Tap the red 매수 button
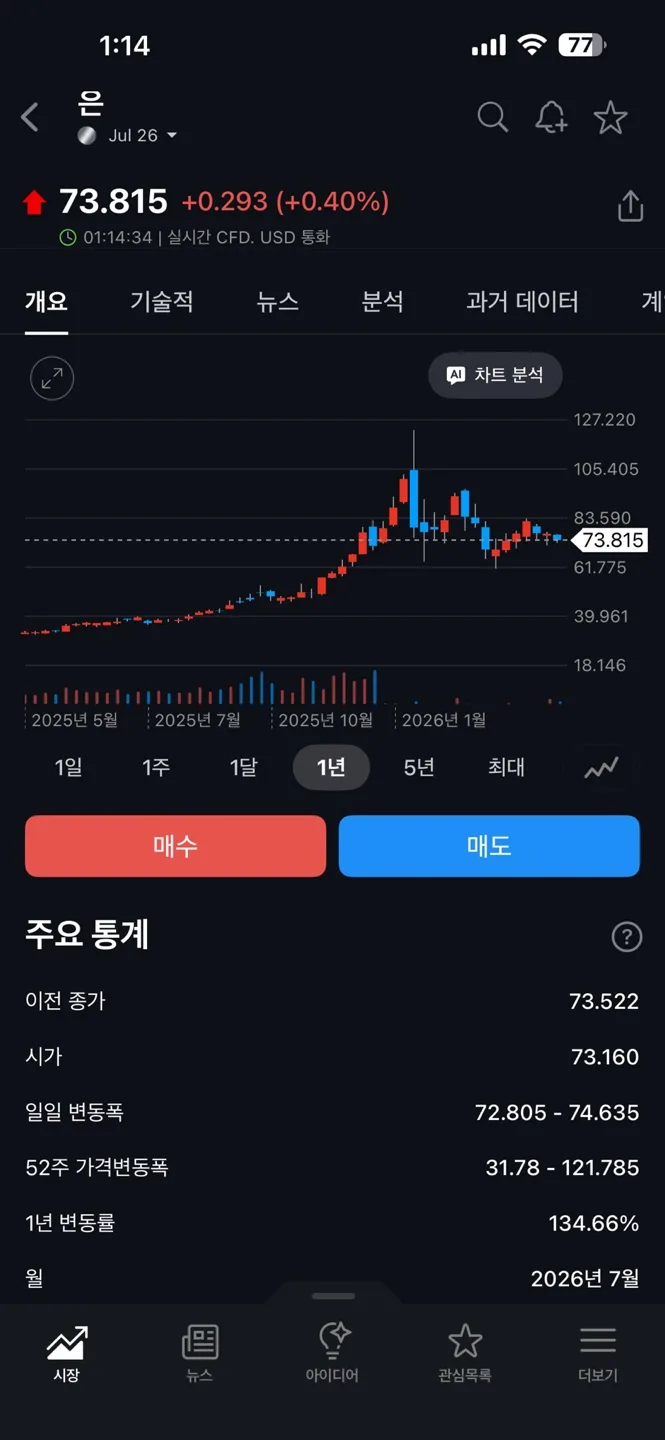Screen dimensions: 665x1440 (176, 846)
